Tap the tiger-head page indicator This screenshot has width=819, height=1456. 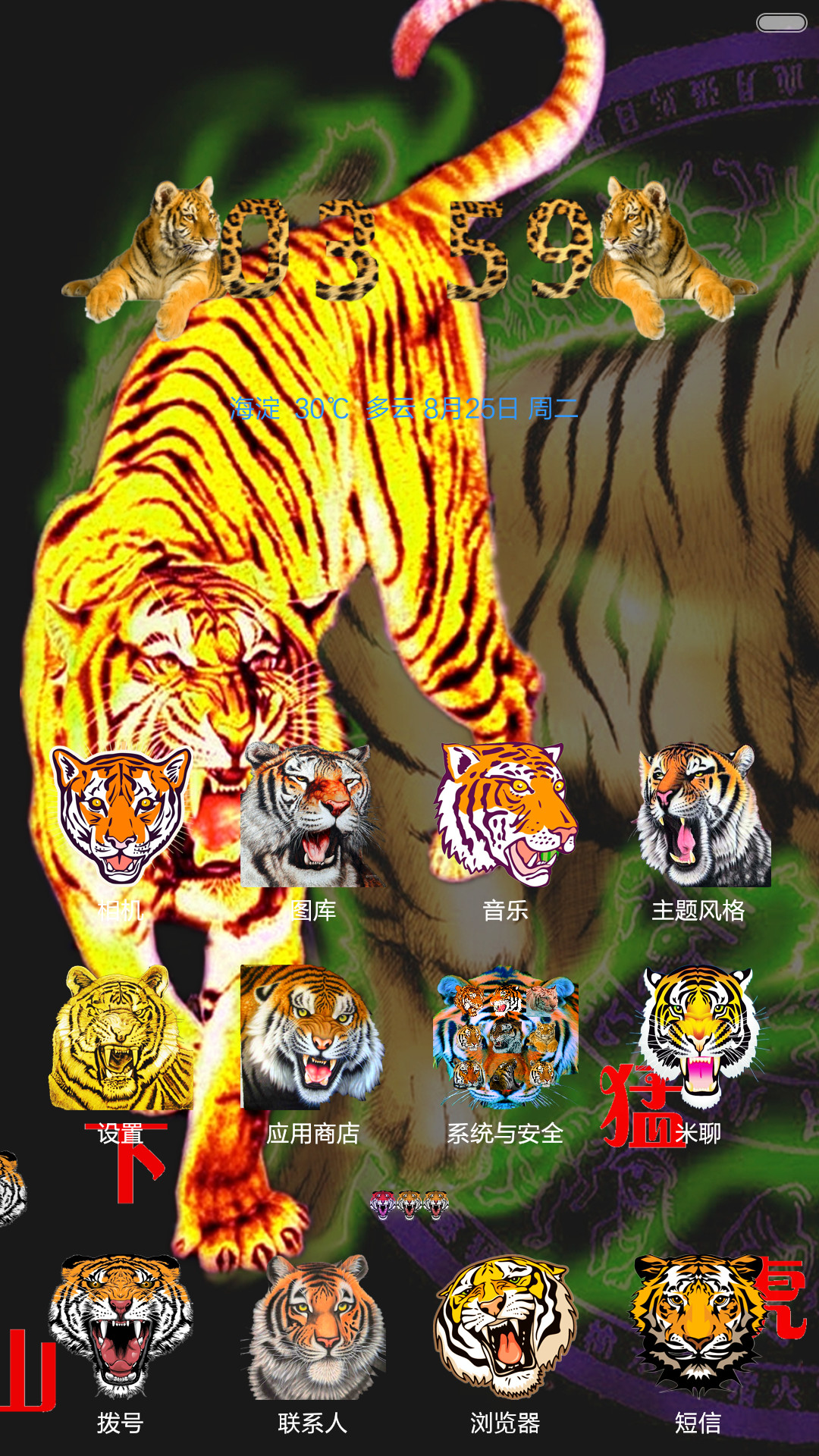pos(409,1203)
